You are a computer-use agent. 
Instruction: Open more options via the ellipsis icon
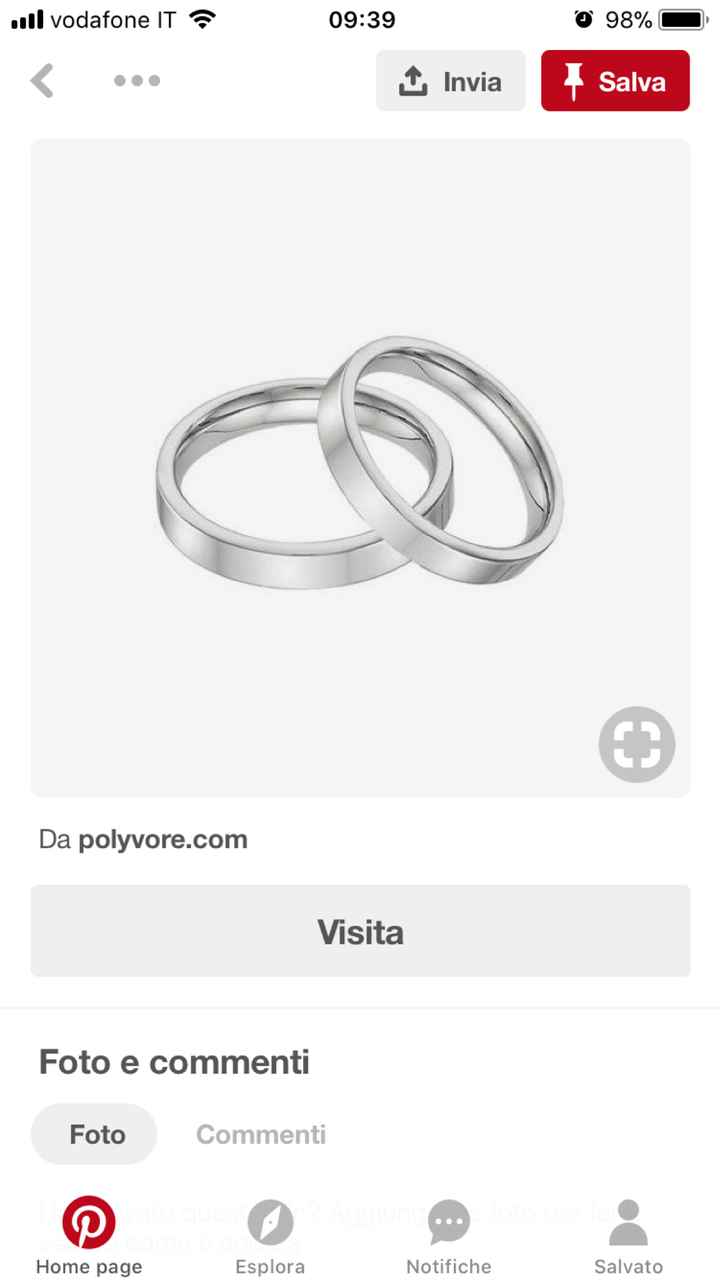(137, 81)
